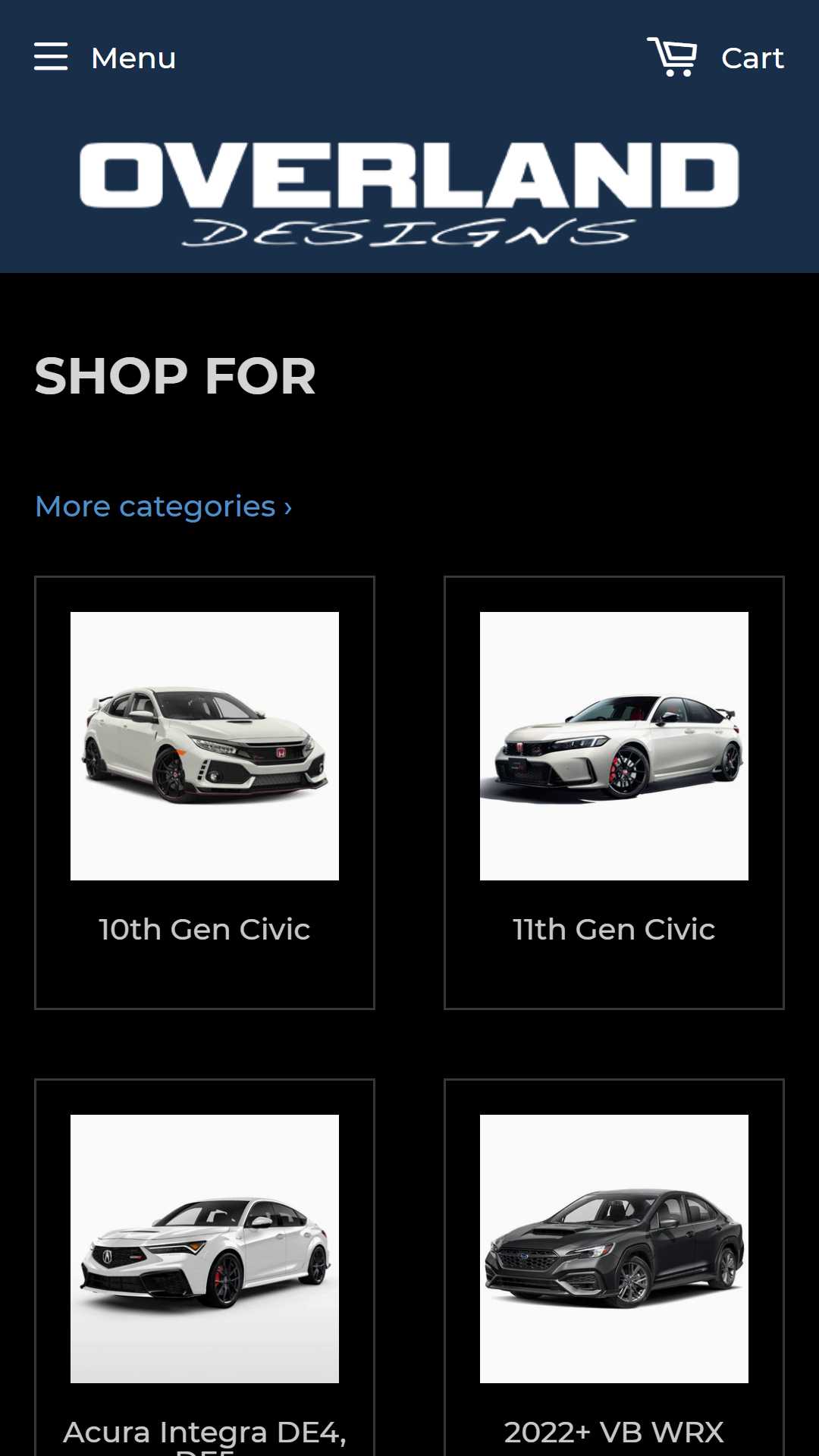Screen dimensions: 819x1456
Task: Open the 10th Gen Civic category
Action: 205,792
